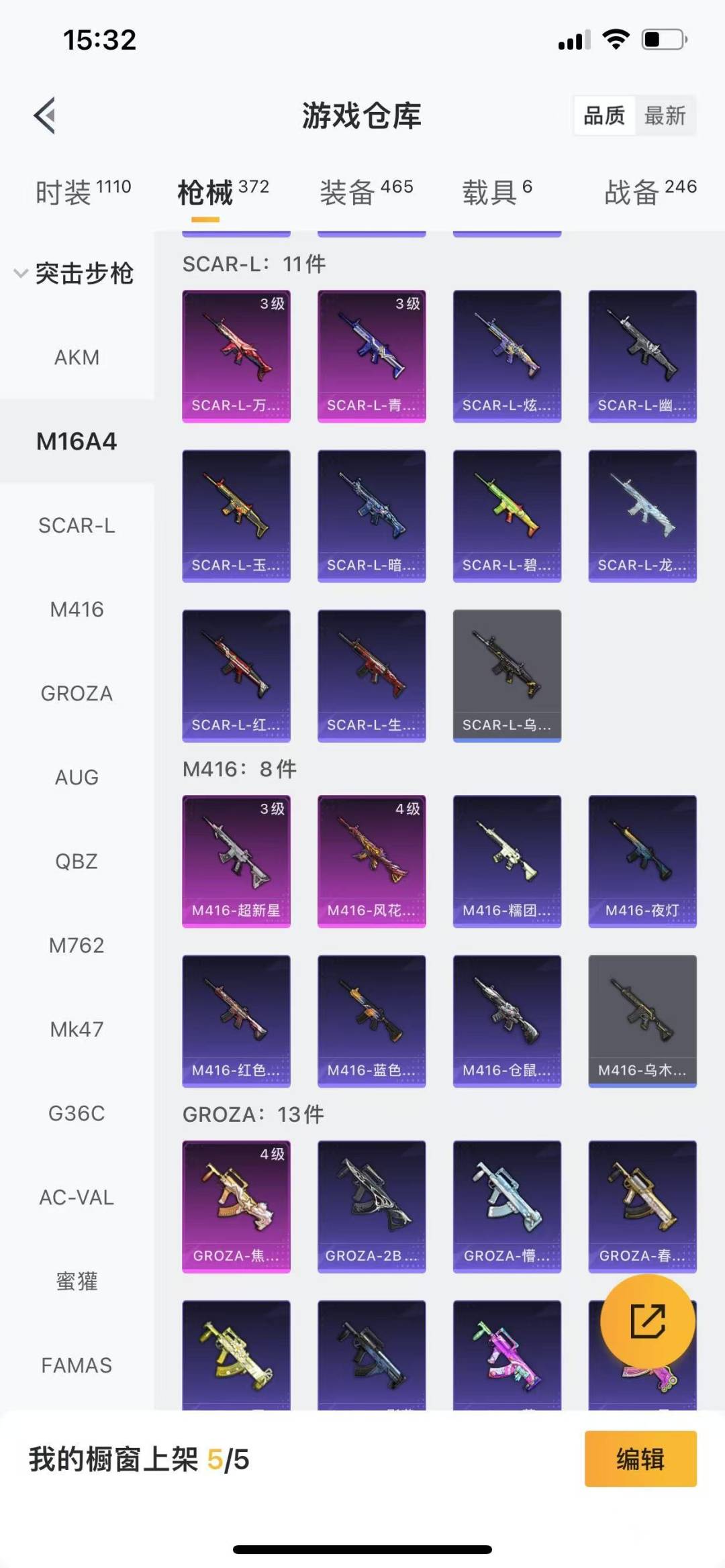Choose FAMAS from the sidebar
Viewport: 725px width, 1568px height.
(77, 1365)
